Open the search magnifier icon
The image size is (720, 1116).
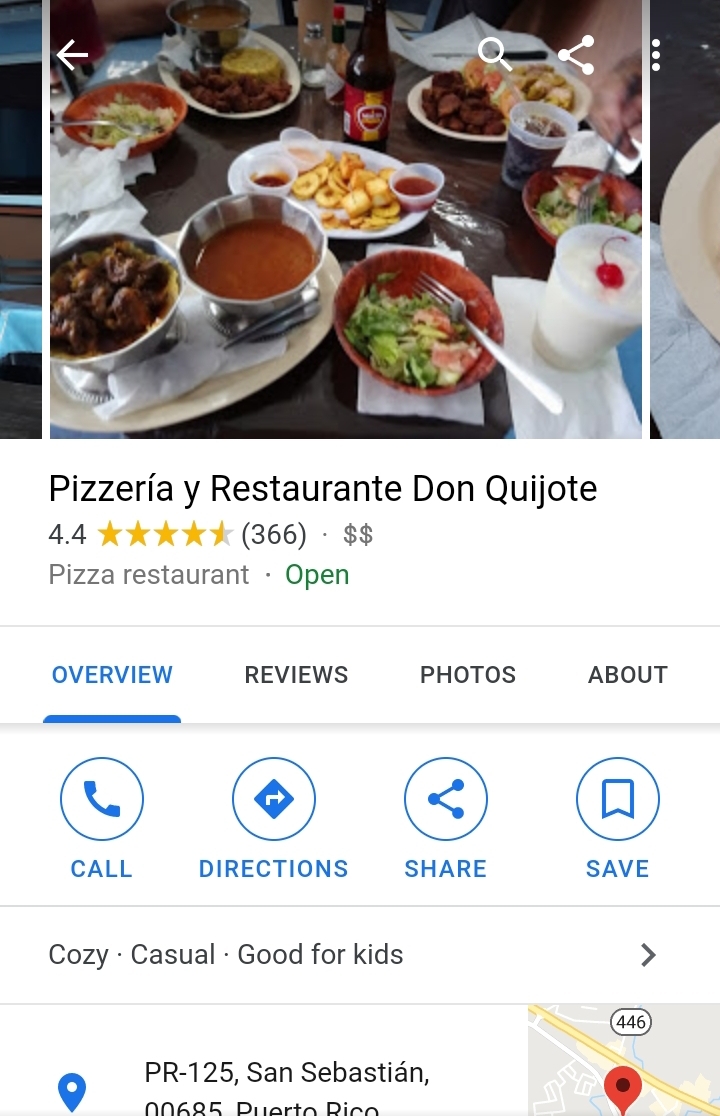(x=495, y=54)
